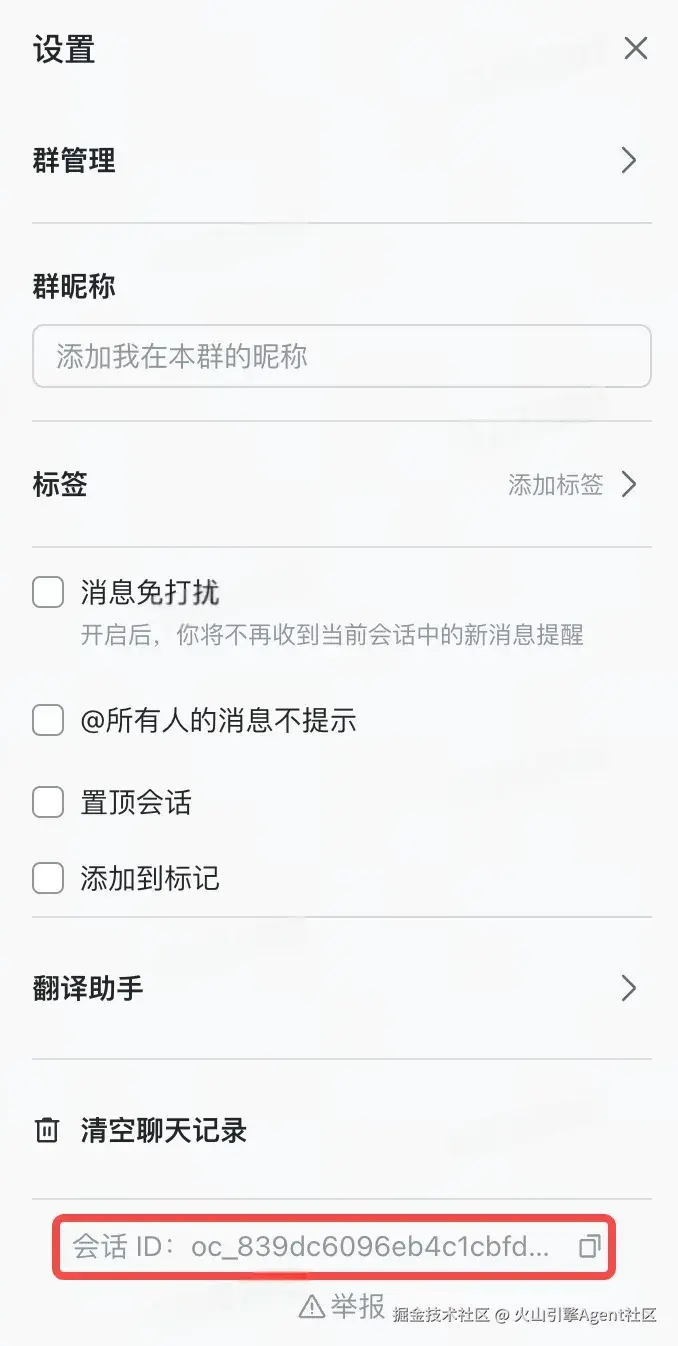The width and height of the screenshot is (678, 1346).
Task: Tick the 置顶会话 checkbox
Action: coord(48,802)
